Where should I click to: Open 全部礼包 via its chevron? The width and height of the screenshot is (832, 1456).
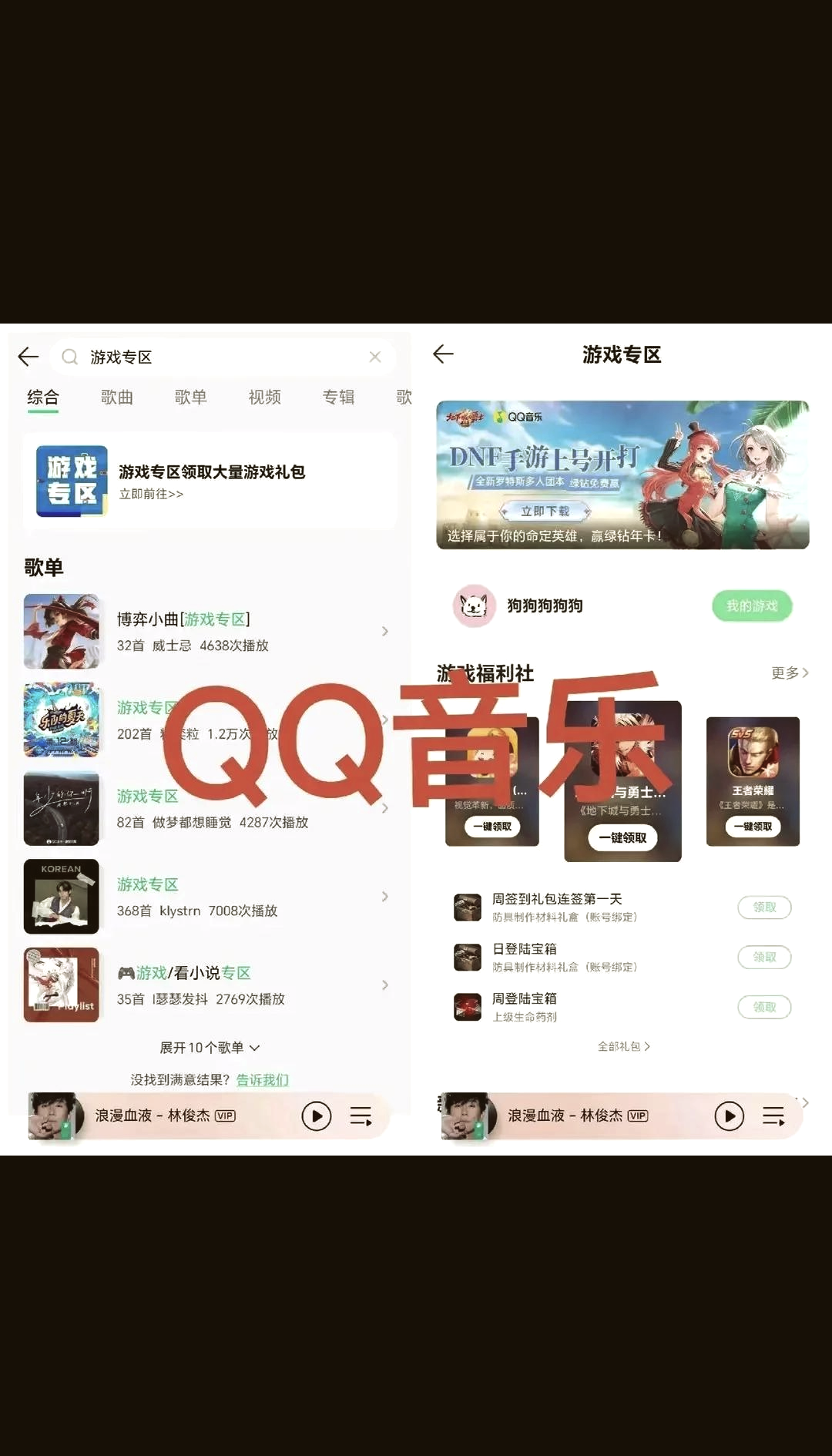click(x=622, y=1046)
